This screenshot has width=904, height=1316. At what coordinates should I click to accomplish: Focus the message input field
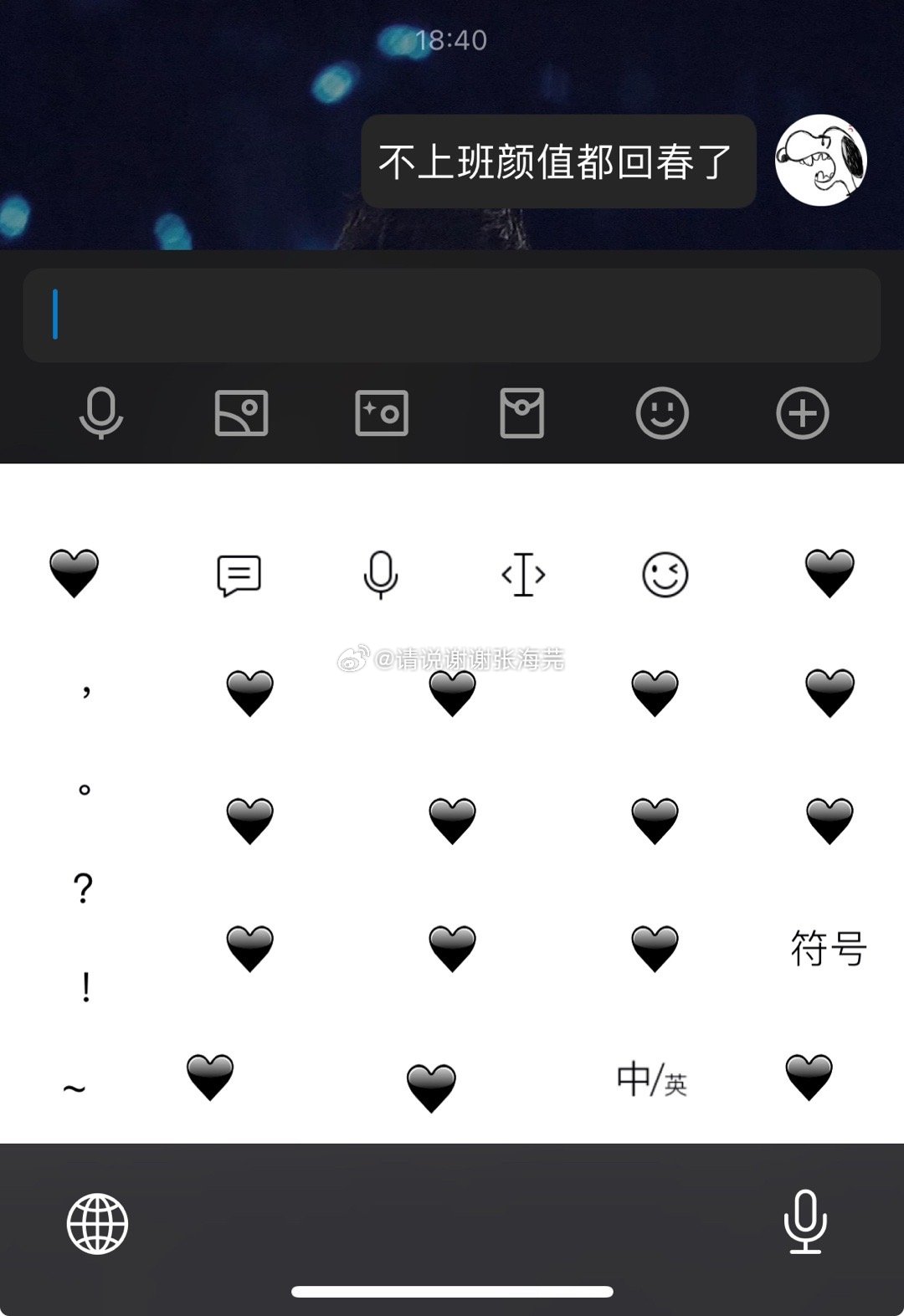pos(452,315)
